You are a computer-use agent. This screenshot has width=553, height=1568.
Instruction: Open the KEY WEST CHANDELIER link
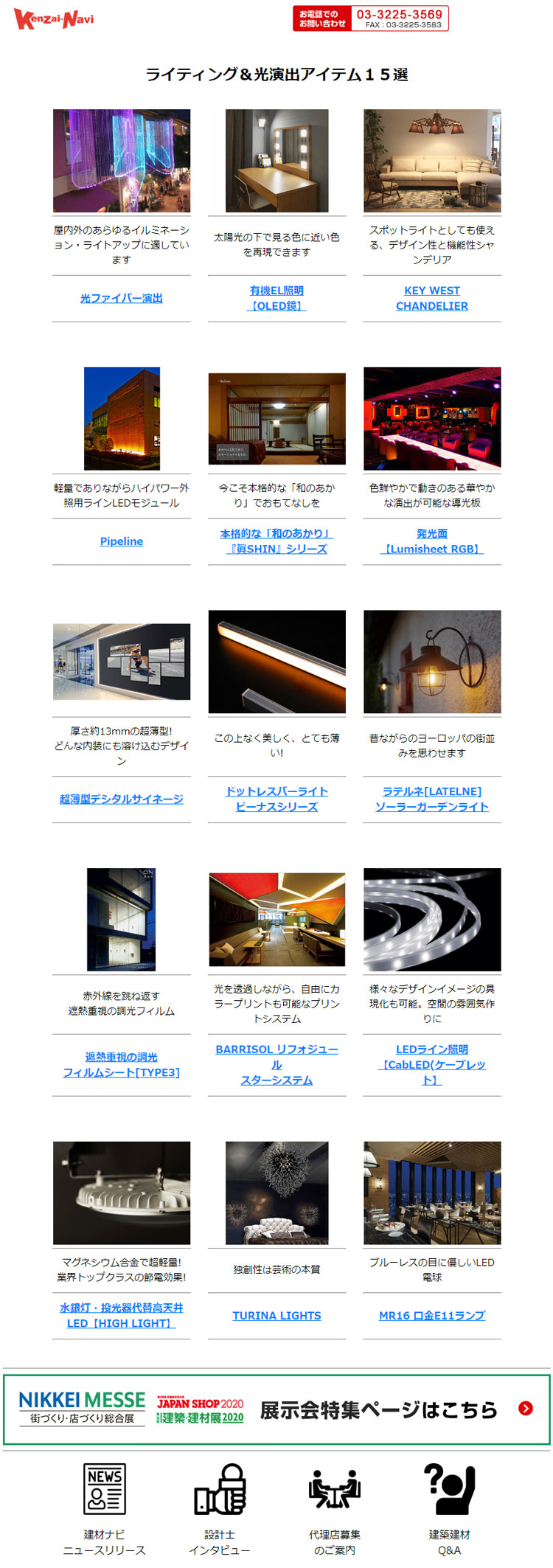[x=432, y=299]
